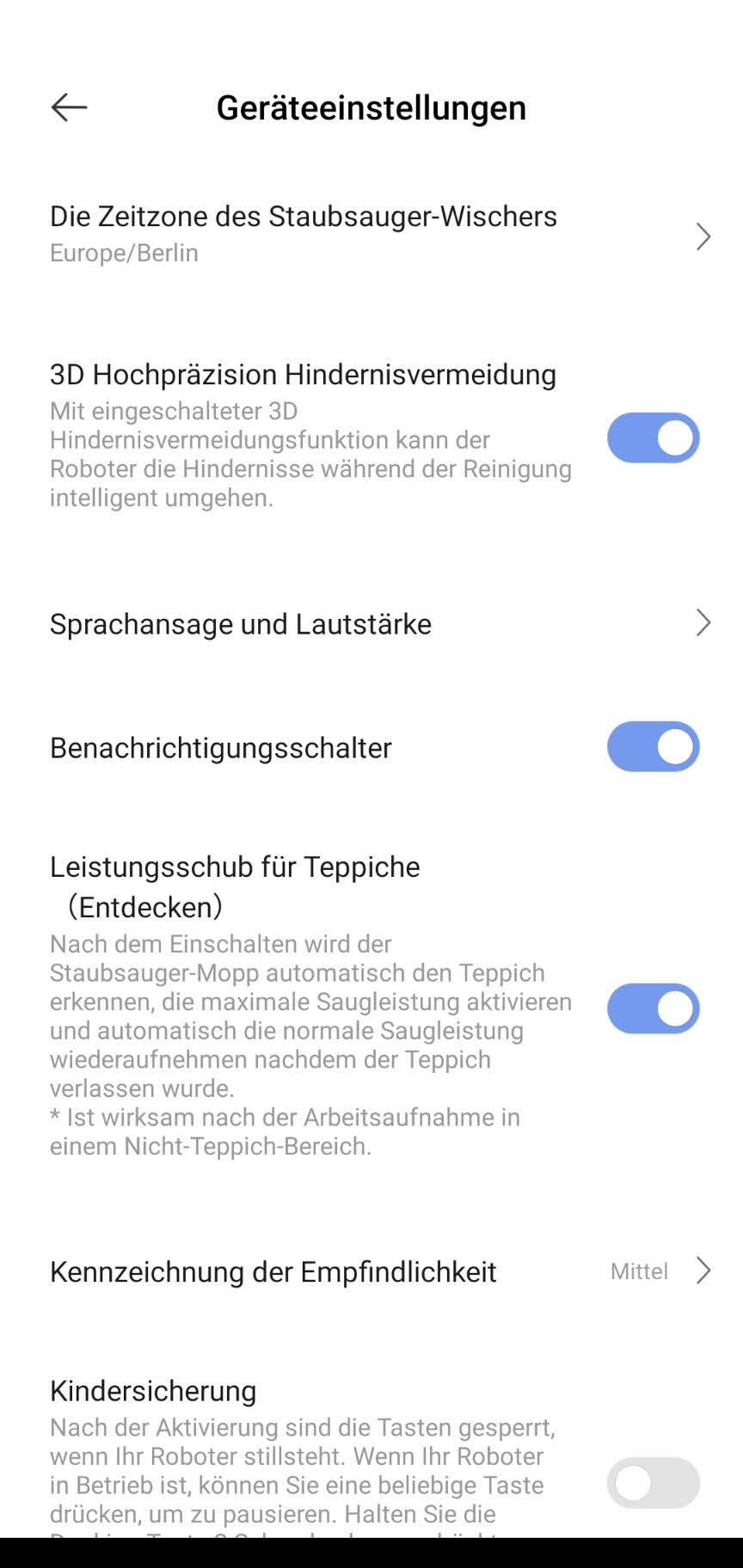Go back from Geräteeinstellungen
Image resolution: width=743 pixels, height=1568 pixels.
(x=69, y=107)
